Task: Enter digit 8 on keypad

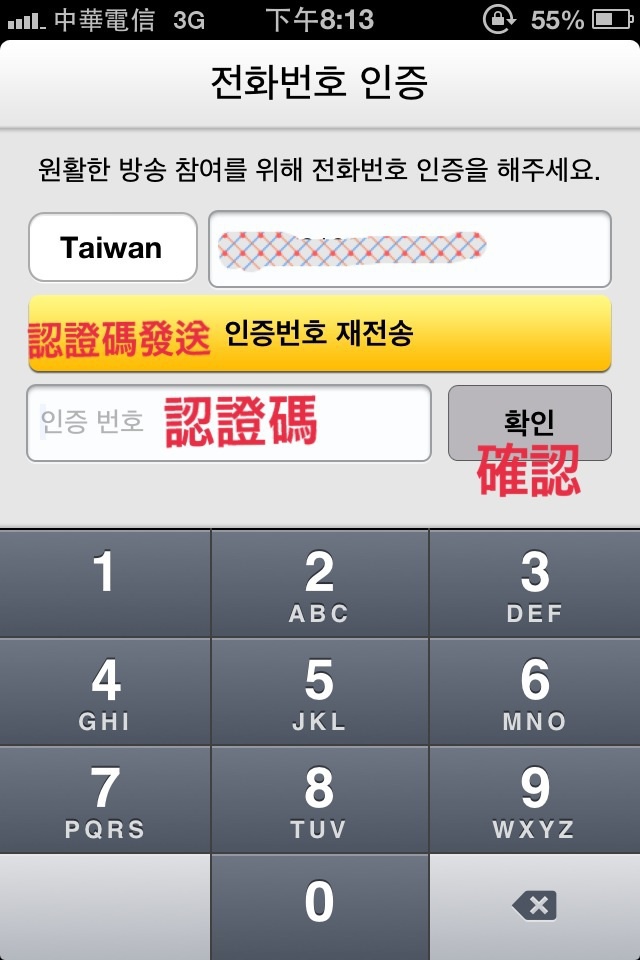Action: (319, 799)
